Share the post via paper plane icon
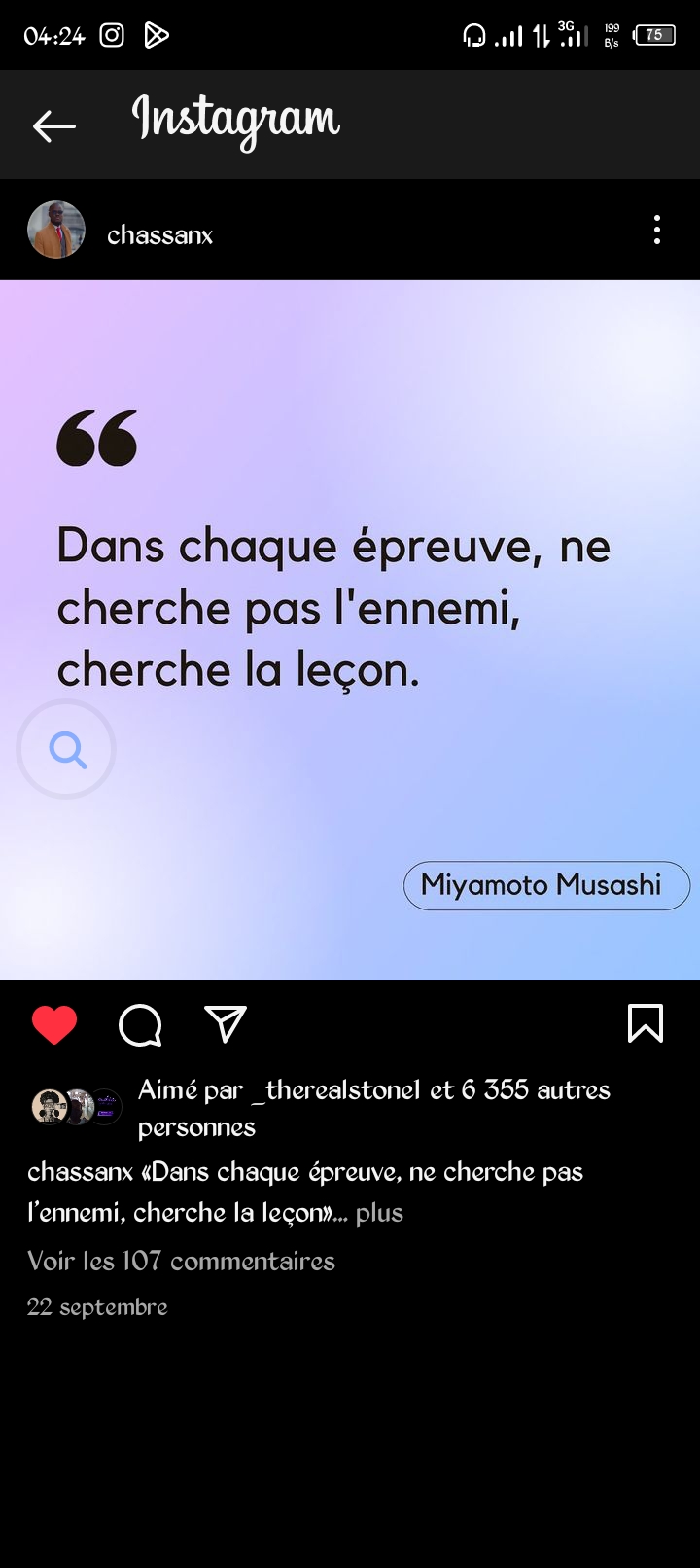Image resolution: width=700 pixels, height=1568 pixels. [226, 1024]
